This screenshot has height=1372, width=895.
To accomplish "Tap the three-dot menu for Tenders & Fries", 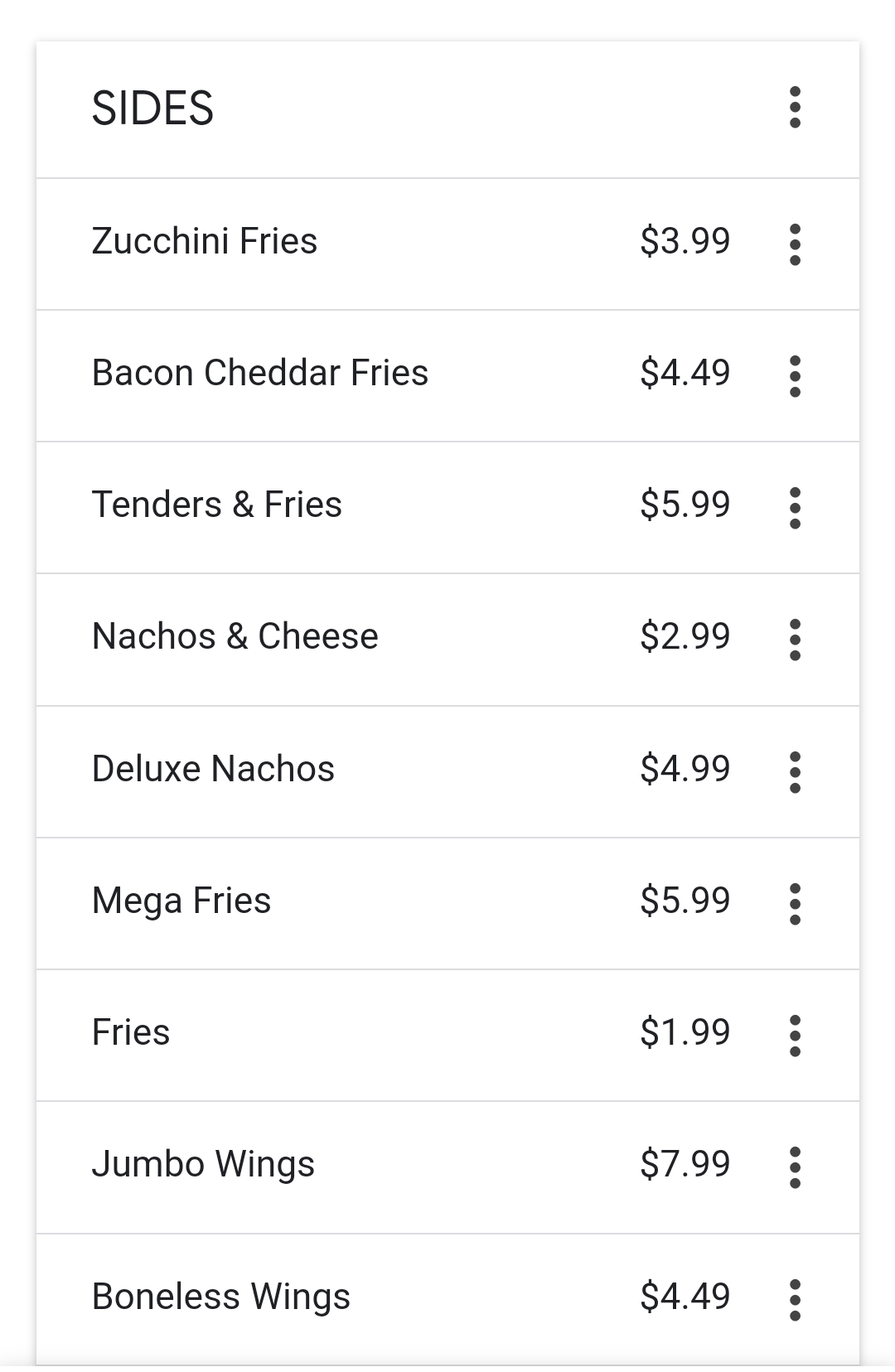I will (x=795, y=508).
